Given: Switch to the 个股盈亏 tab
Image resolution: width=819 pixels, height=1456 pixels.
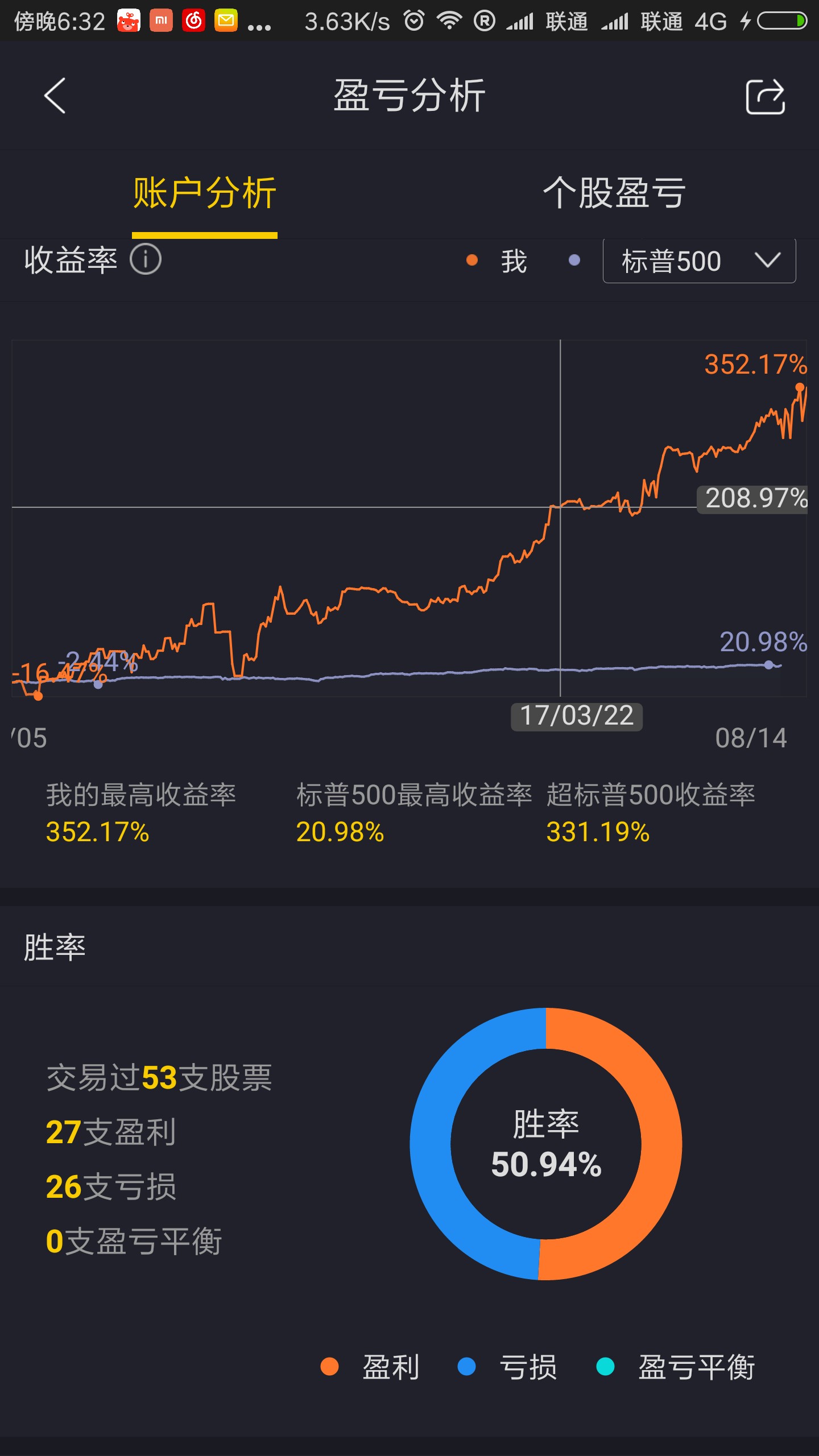Looking at the screenshot, I should point(614,193).
